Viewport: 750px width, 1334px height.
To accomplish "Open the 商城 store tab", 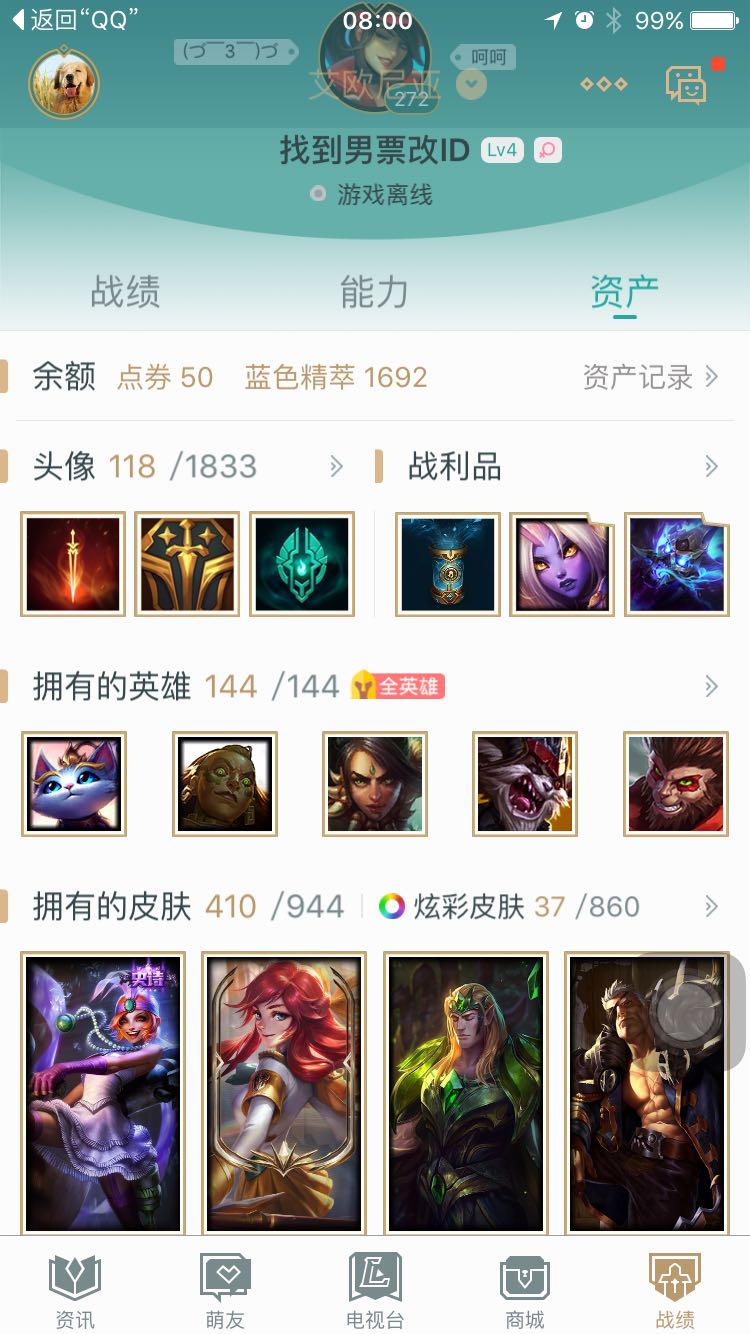I will pyautogui.click(x=525, y=1292).
